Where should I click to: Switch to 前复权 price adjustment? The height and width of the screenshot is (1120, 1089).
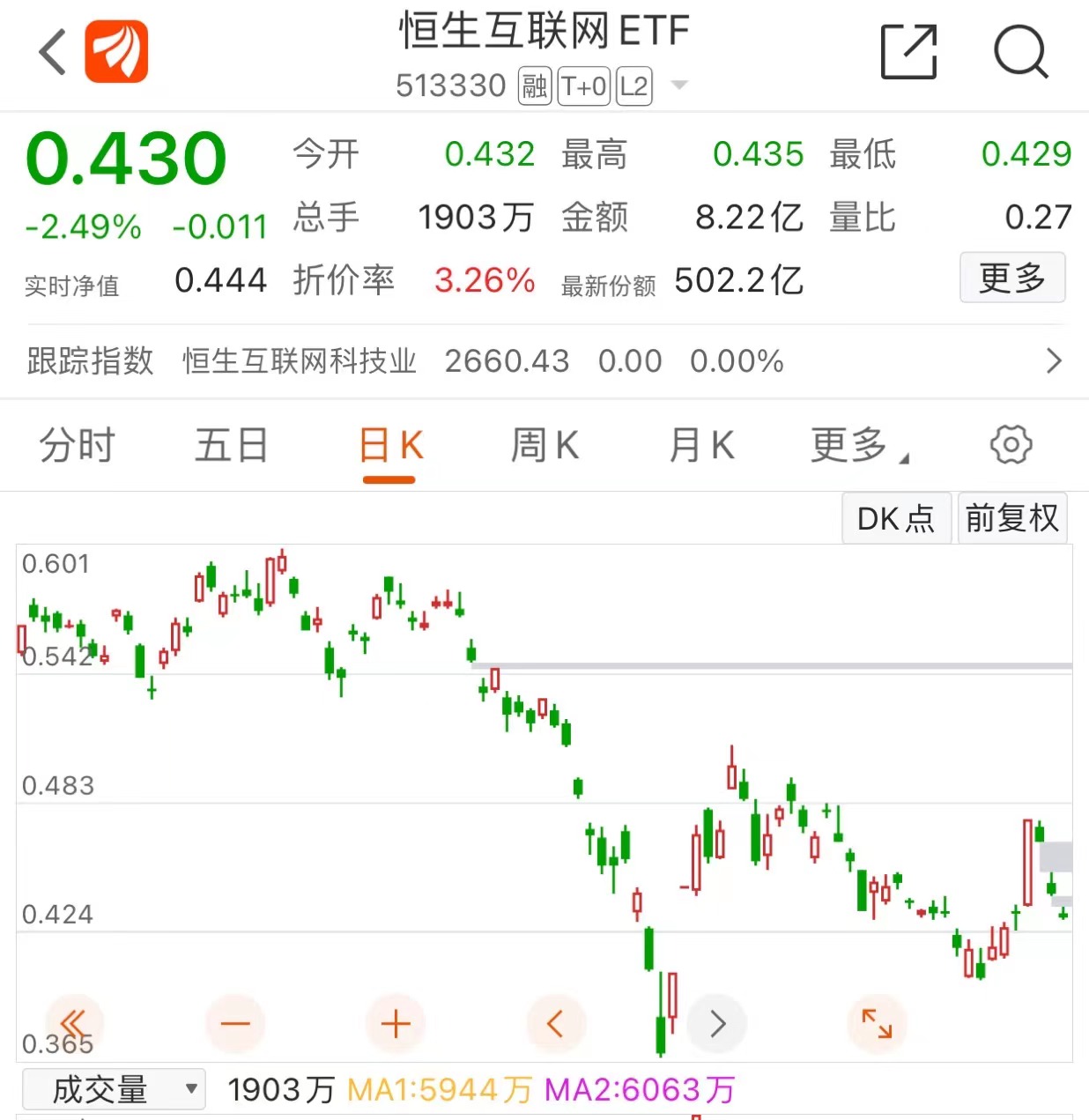click(x=1011, y=518)
